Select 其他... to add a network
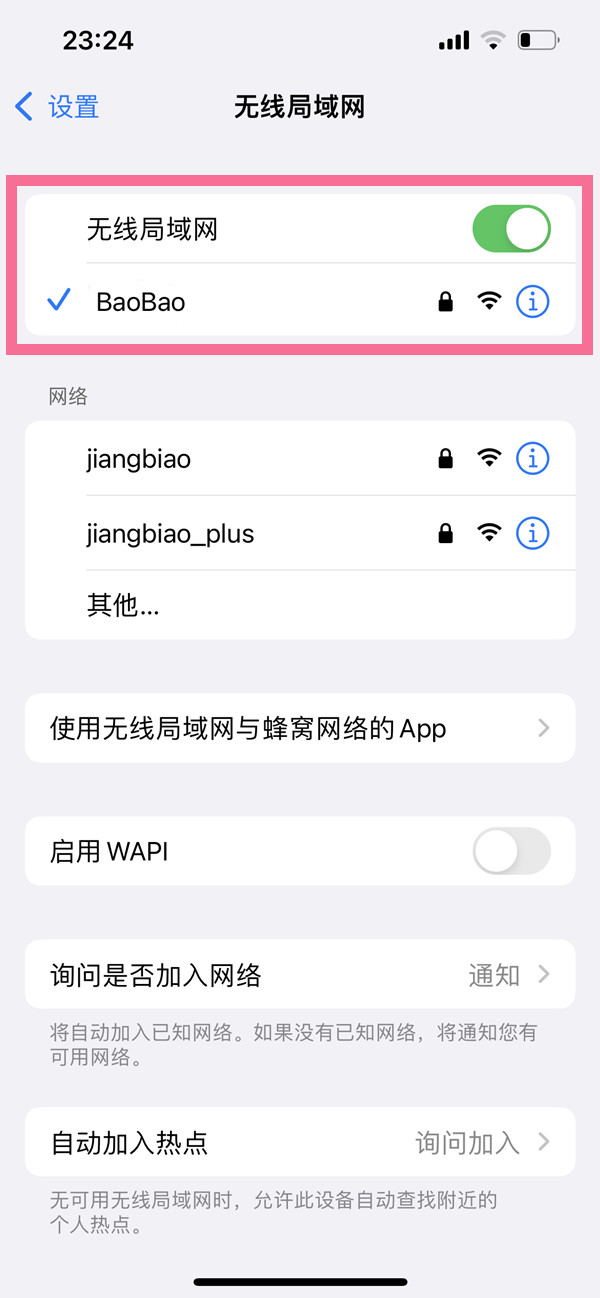This screenshot has height=1298, width=600. click(x=124, y=604)
